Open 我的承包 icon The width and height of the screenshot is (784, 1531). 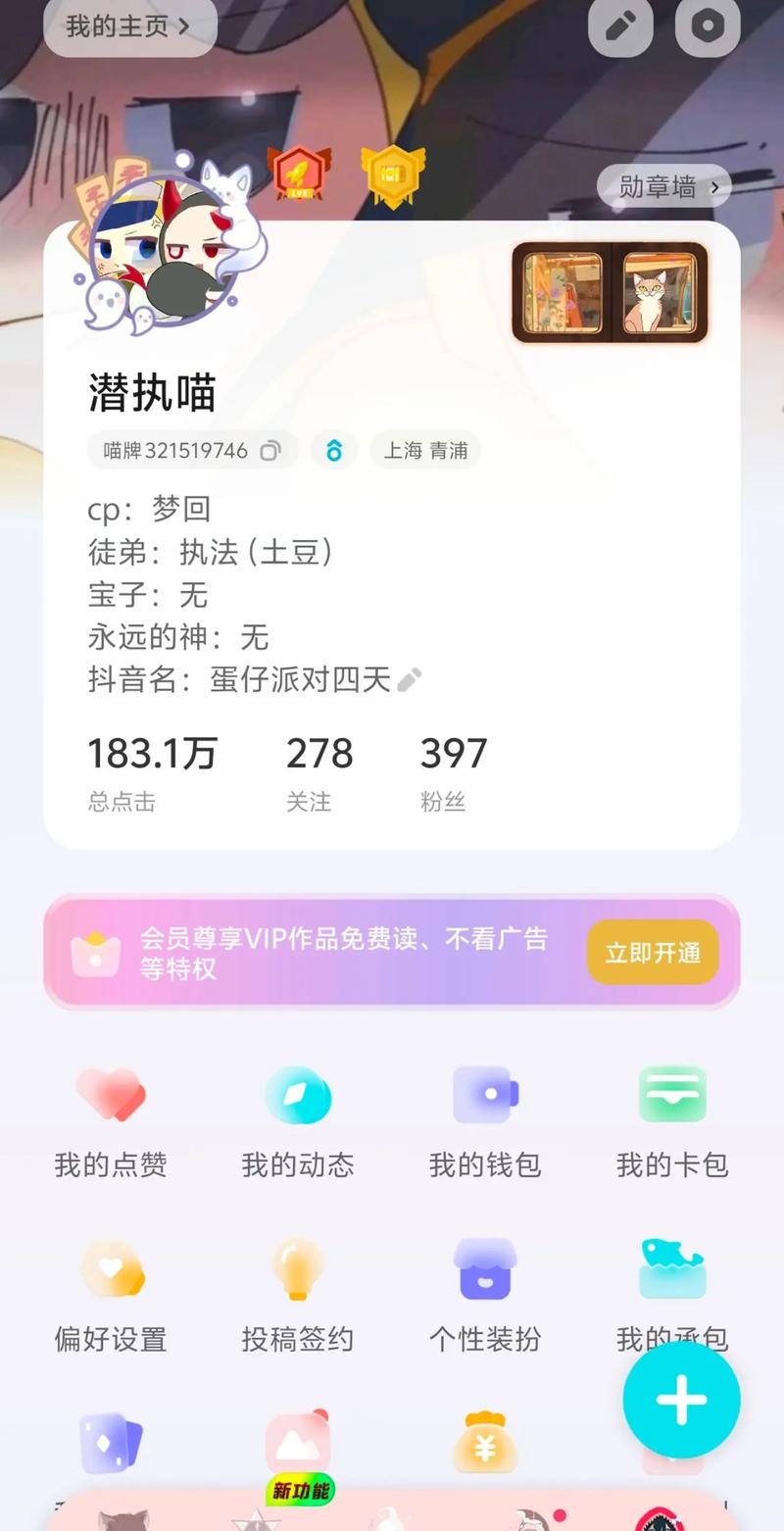[x=672, y=1268]
